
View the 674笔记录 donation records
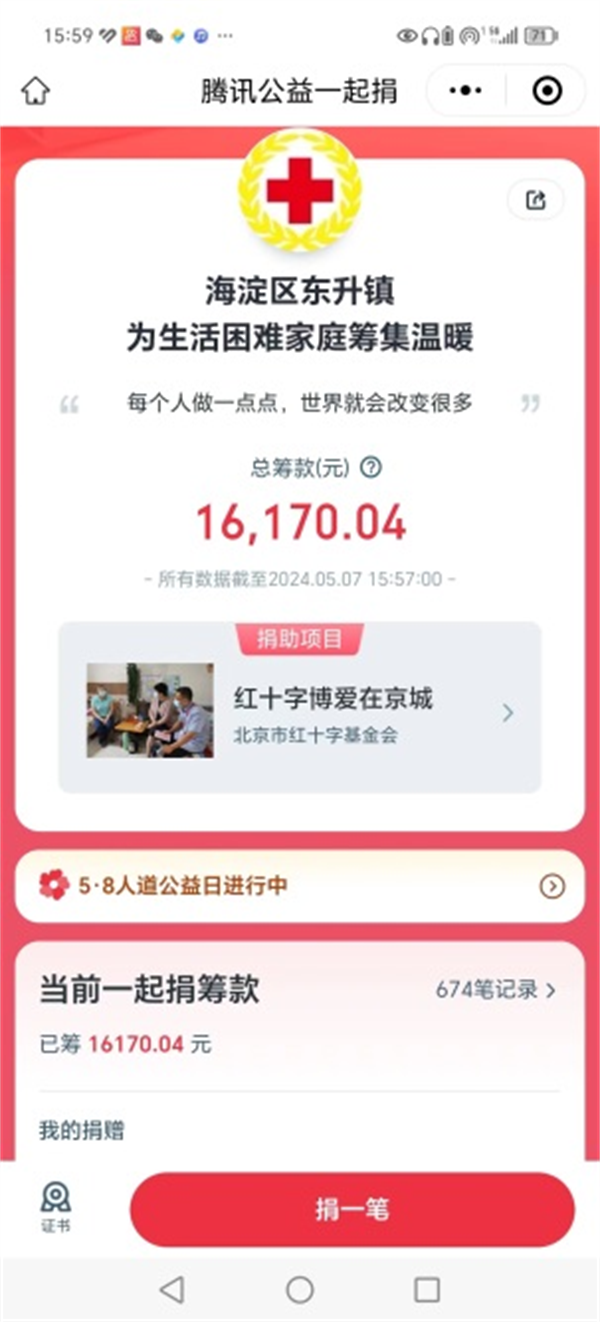(x=495, y=990)
